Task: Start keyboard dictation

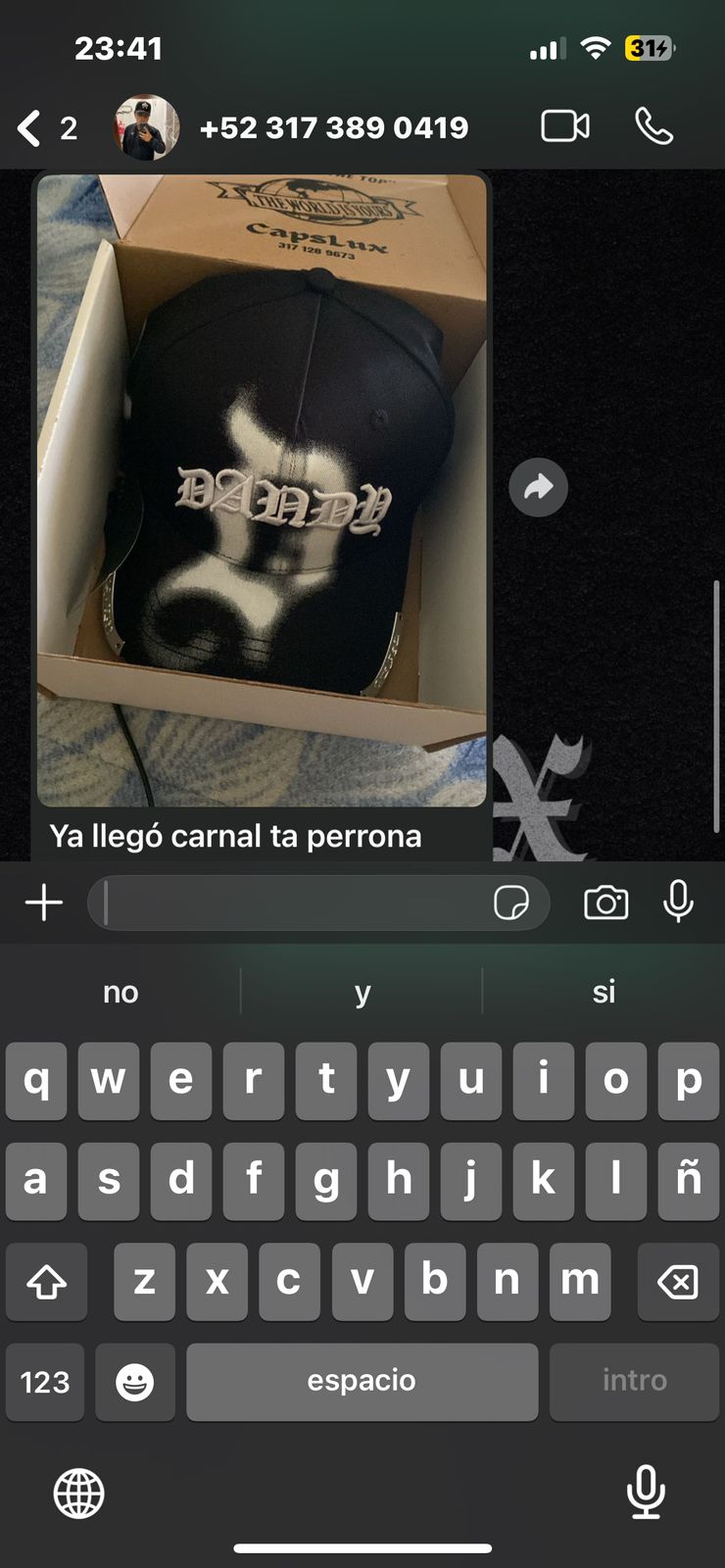Action: pyautogui.click(x=645, y=1492)
